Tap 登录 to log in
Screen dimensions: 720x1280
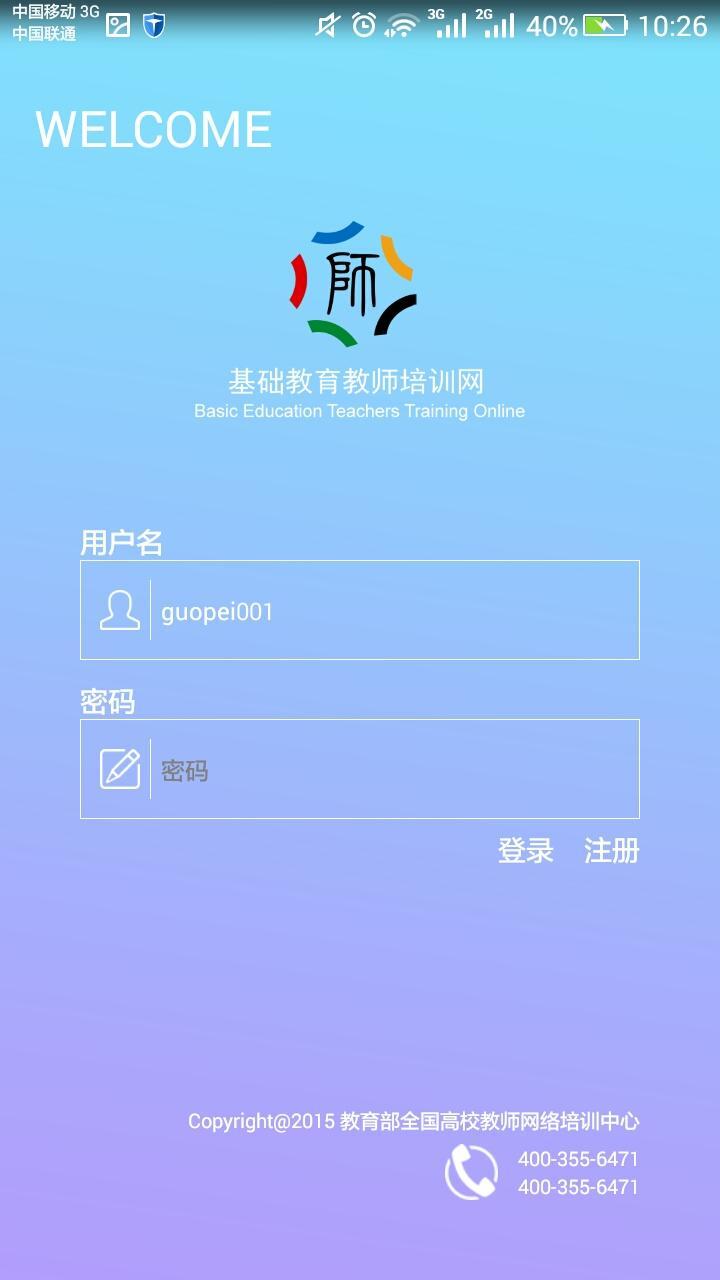tap(526, 851)
